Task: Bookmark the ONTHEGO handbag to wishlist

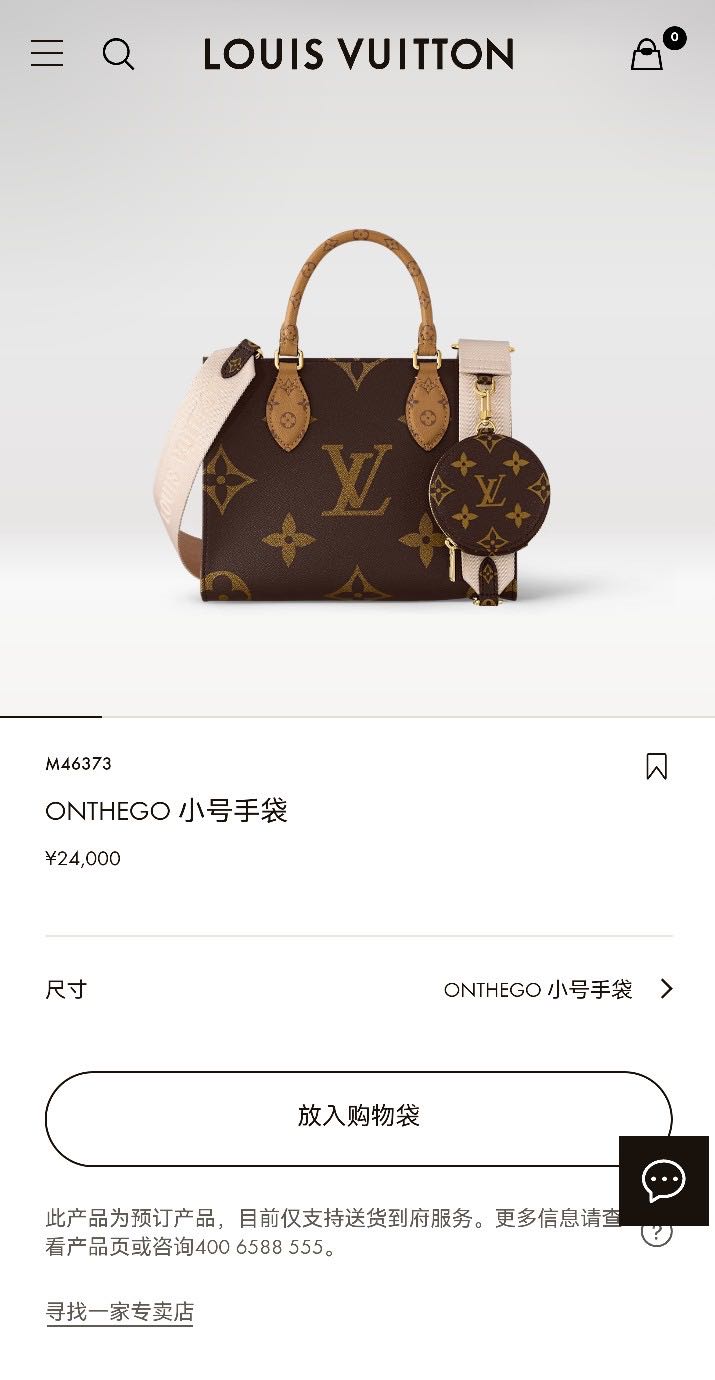Action: tap(656, 766)
